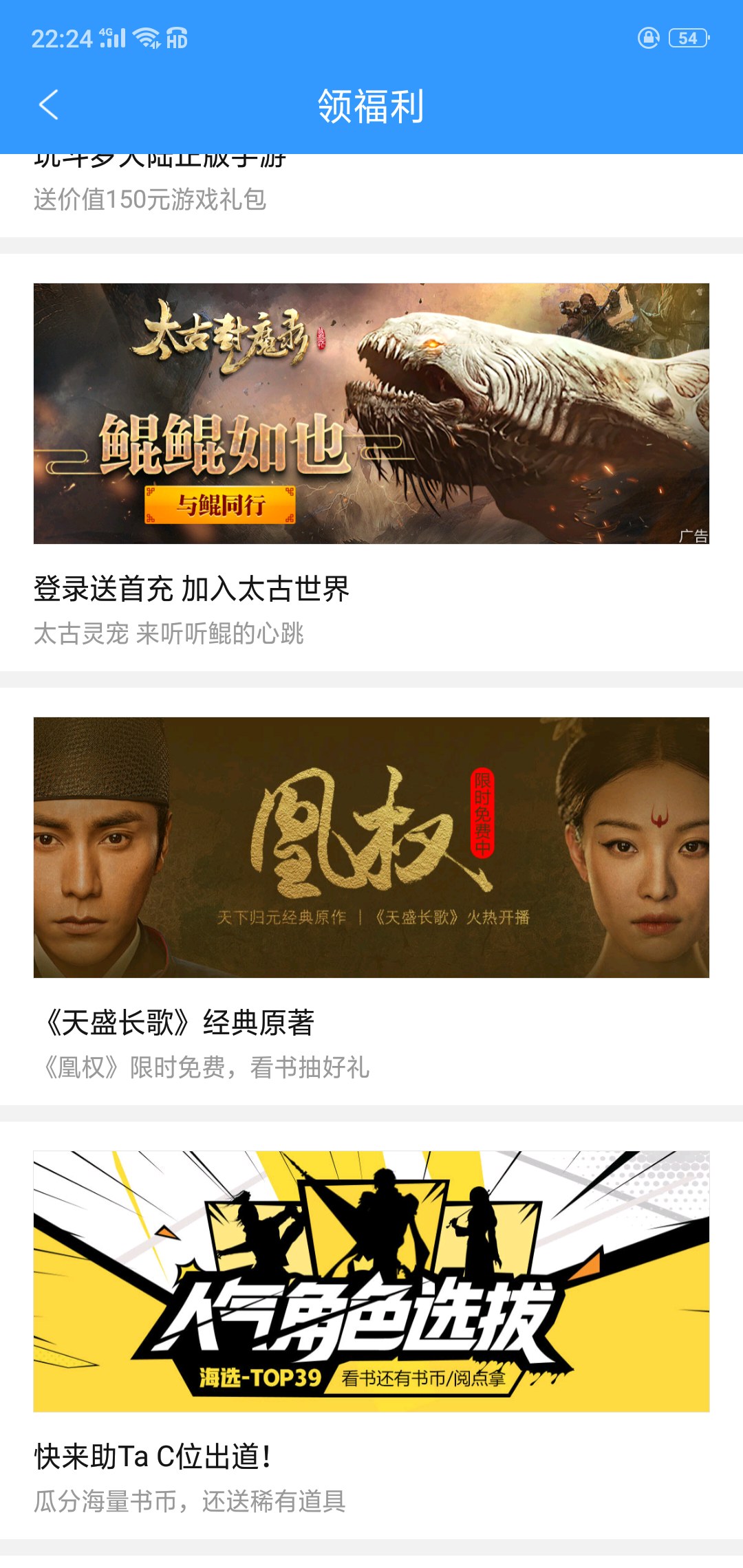Go back from 领福利 page
The height and width of the screenshot is (1568, 743).
pos(49,105)
